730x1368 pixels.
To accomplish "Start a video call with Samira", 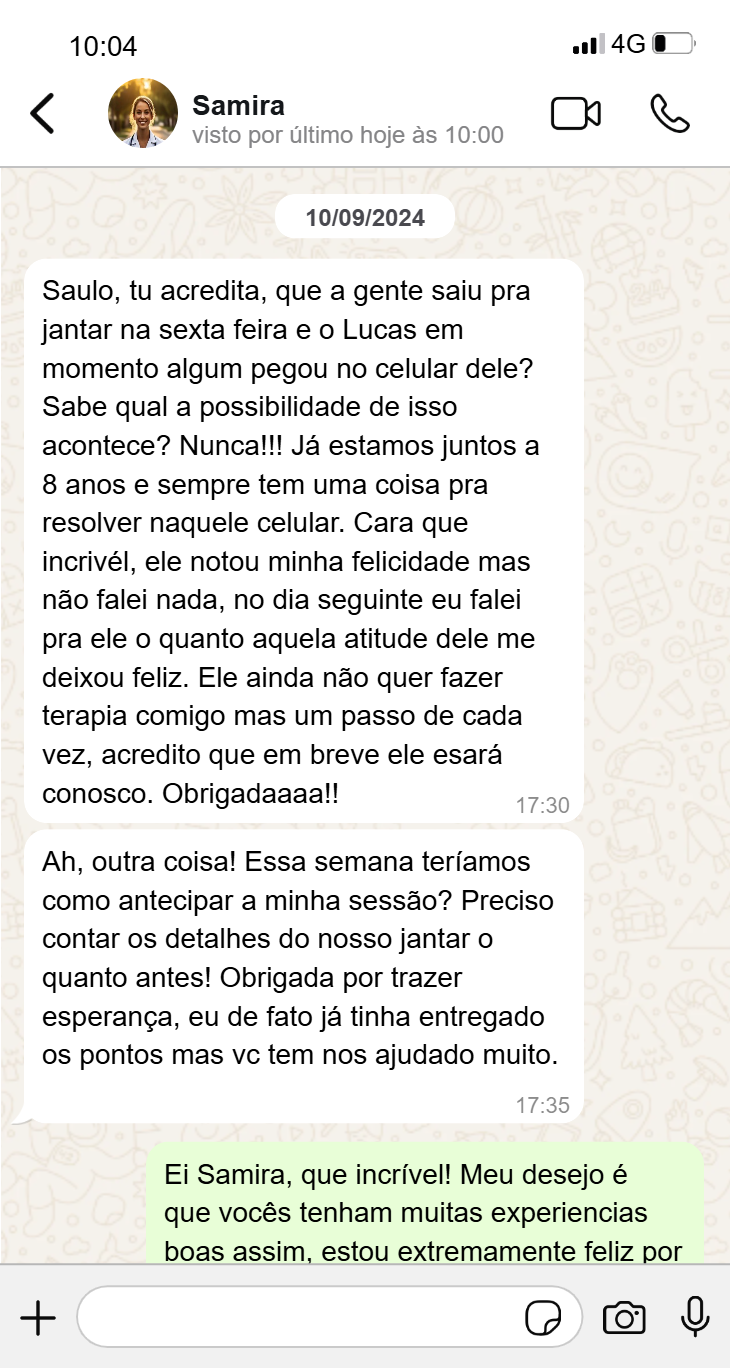I will [x=576, y=114].
